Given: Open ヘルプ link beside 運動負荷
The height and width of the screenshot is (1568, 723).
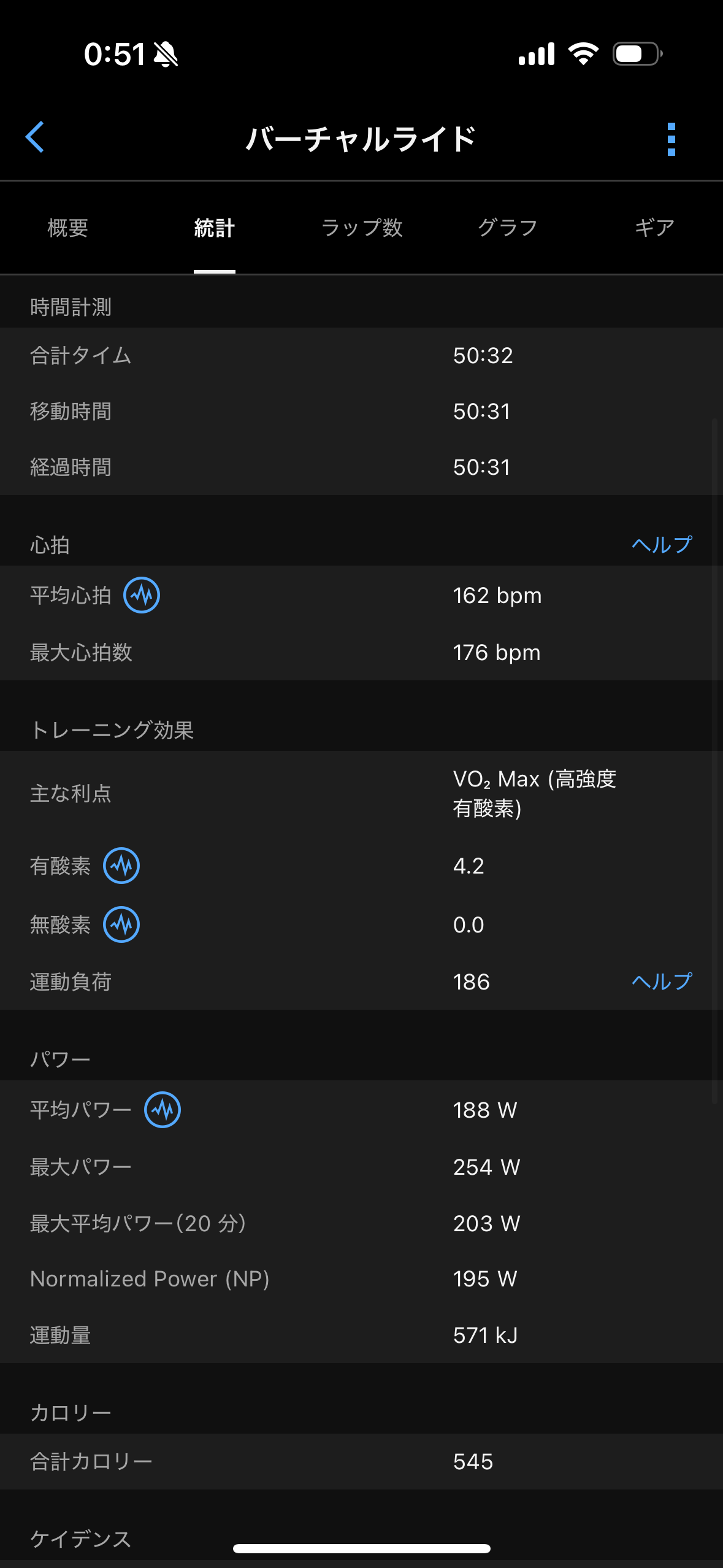Looking at the screenshot, I should point(662,982).
